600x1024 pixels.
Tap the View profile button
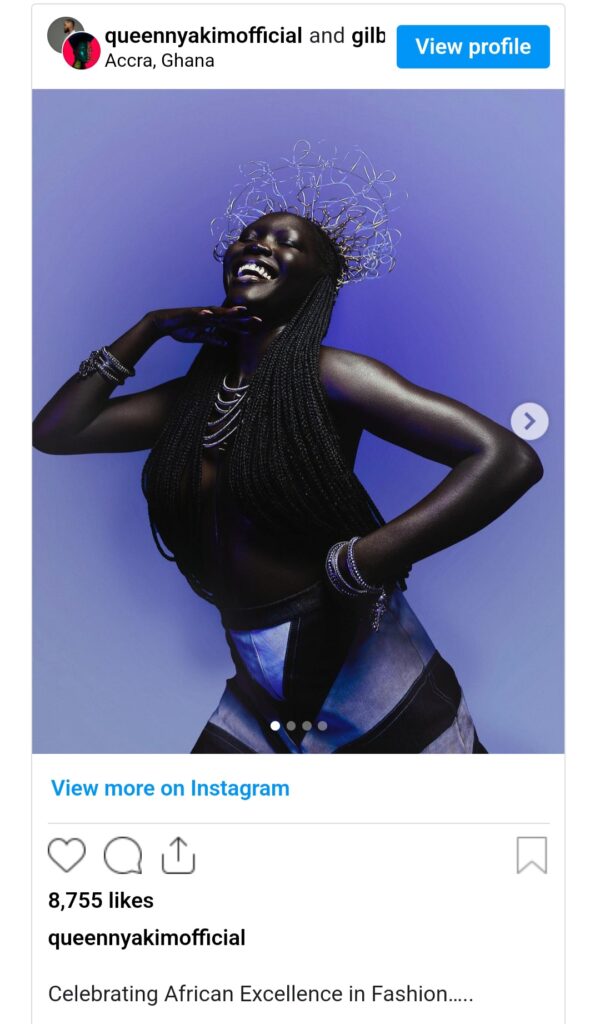tap(473, 47)
